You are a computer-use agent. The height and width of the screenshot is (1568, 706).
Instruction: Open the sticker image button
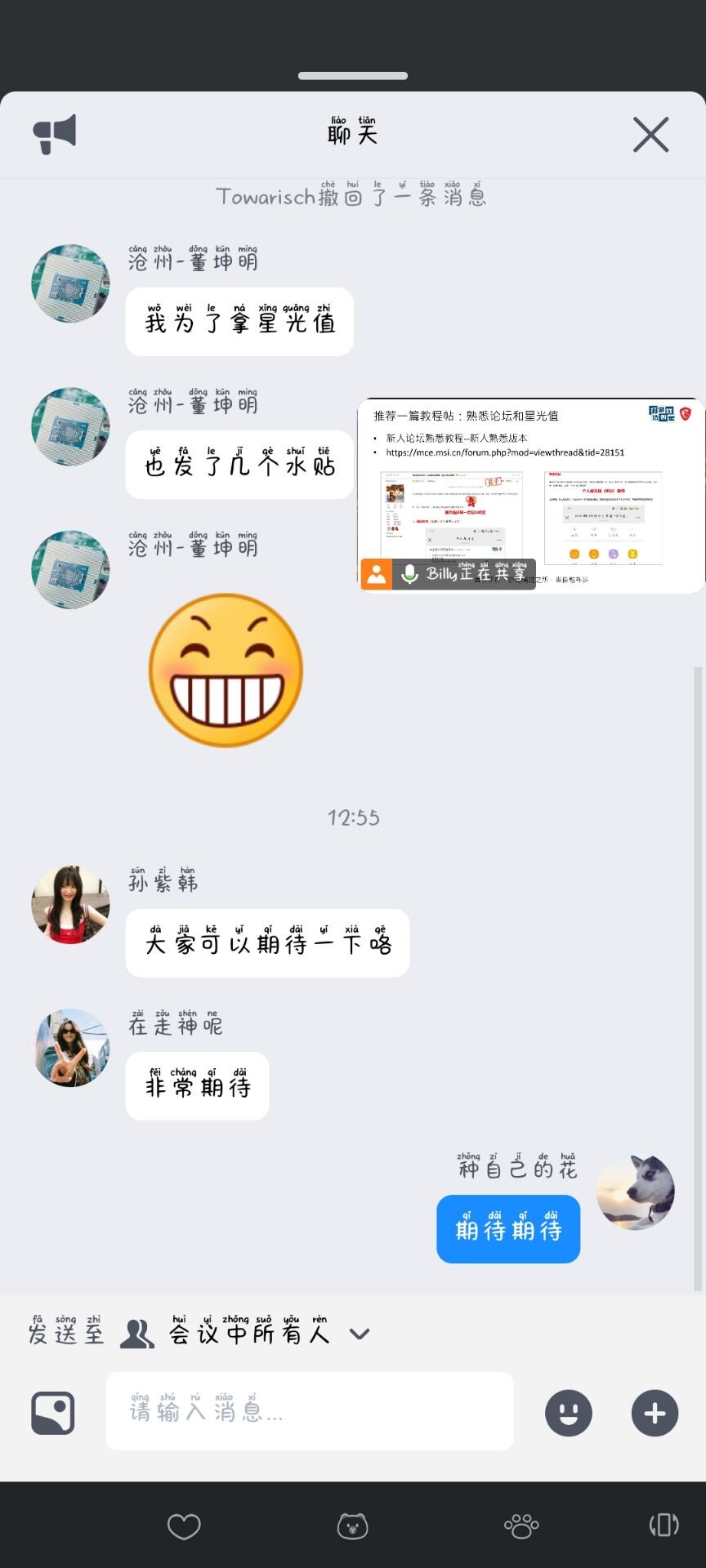pyautogui.click(x=53, y=1413)
